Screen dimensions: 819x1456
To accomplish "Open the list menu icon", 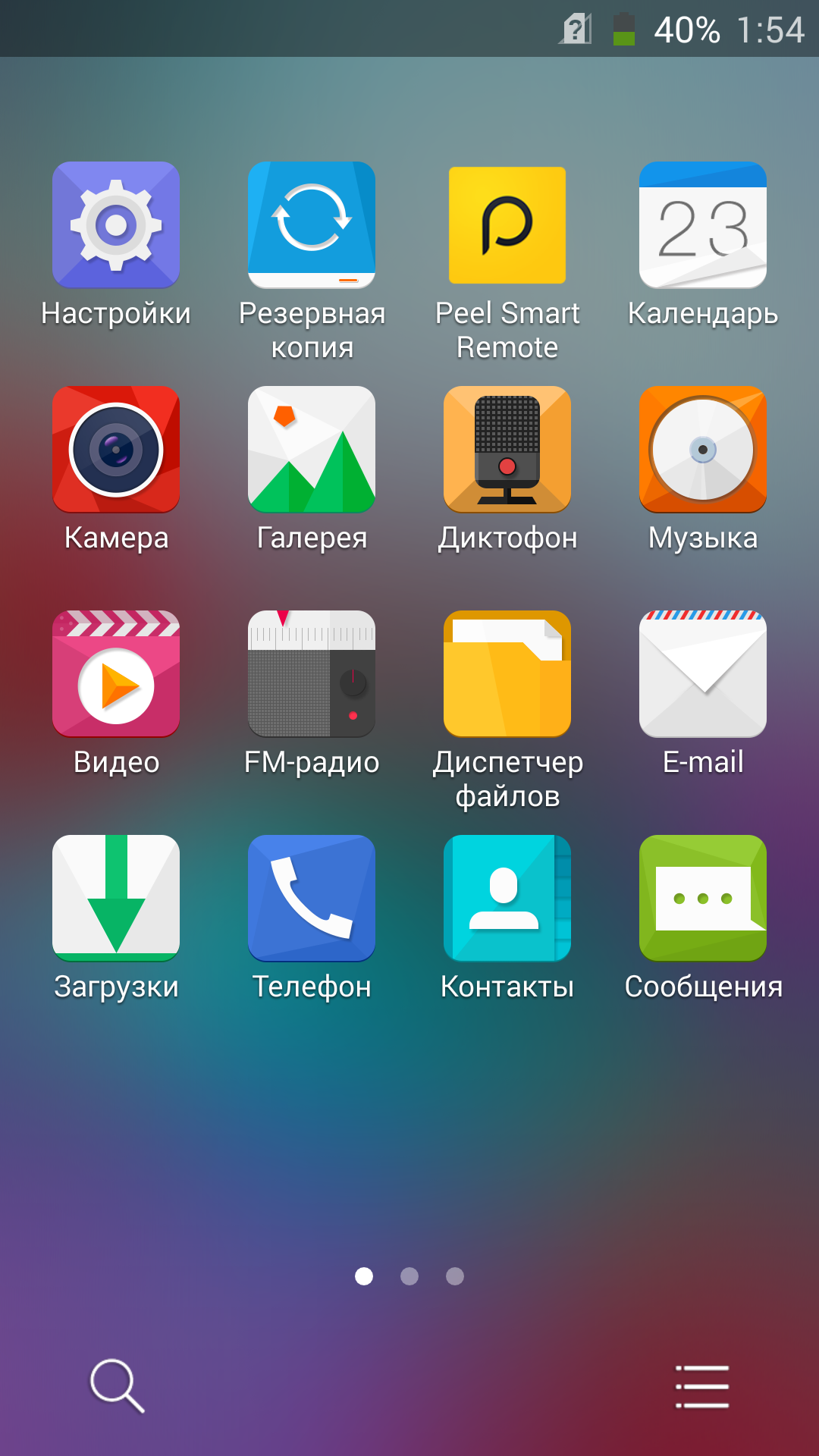I will 702,1386.
